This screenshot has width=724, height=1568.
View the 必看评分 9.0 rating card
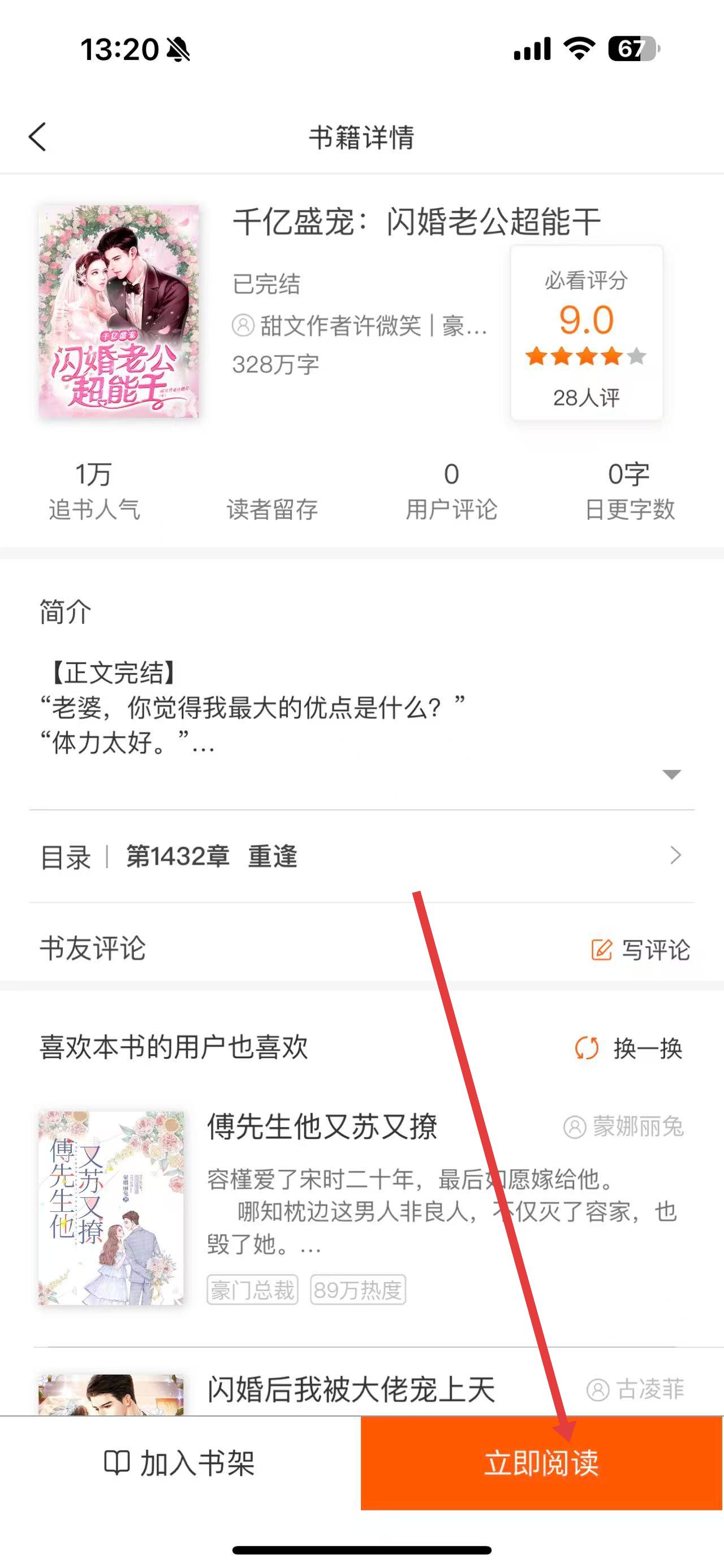(587, 333)
